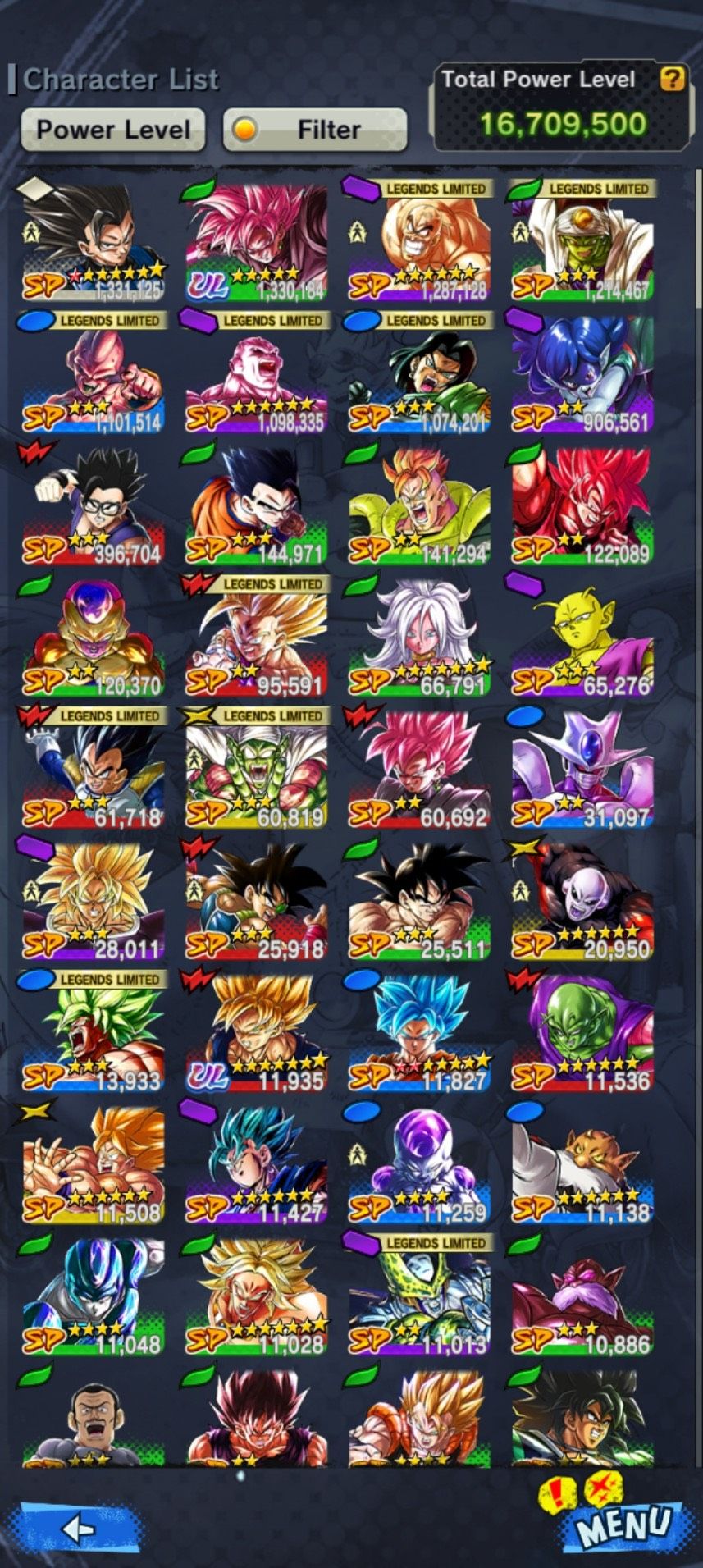Choose the character with power 1,101,514
703x1568 pixels.
93,374
